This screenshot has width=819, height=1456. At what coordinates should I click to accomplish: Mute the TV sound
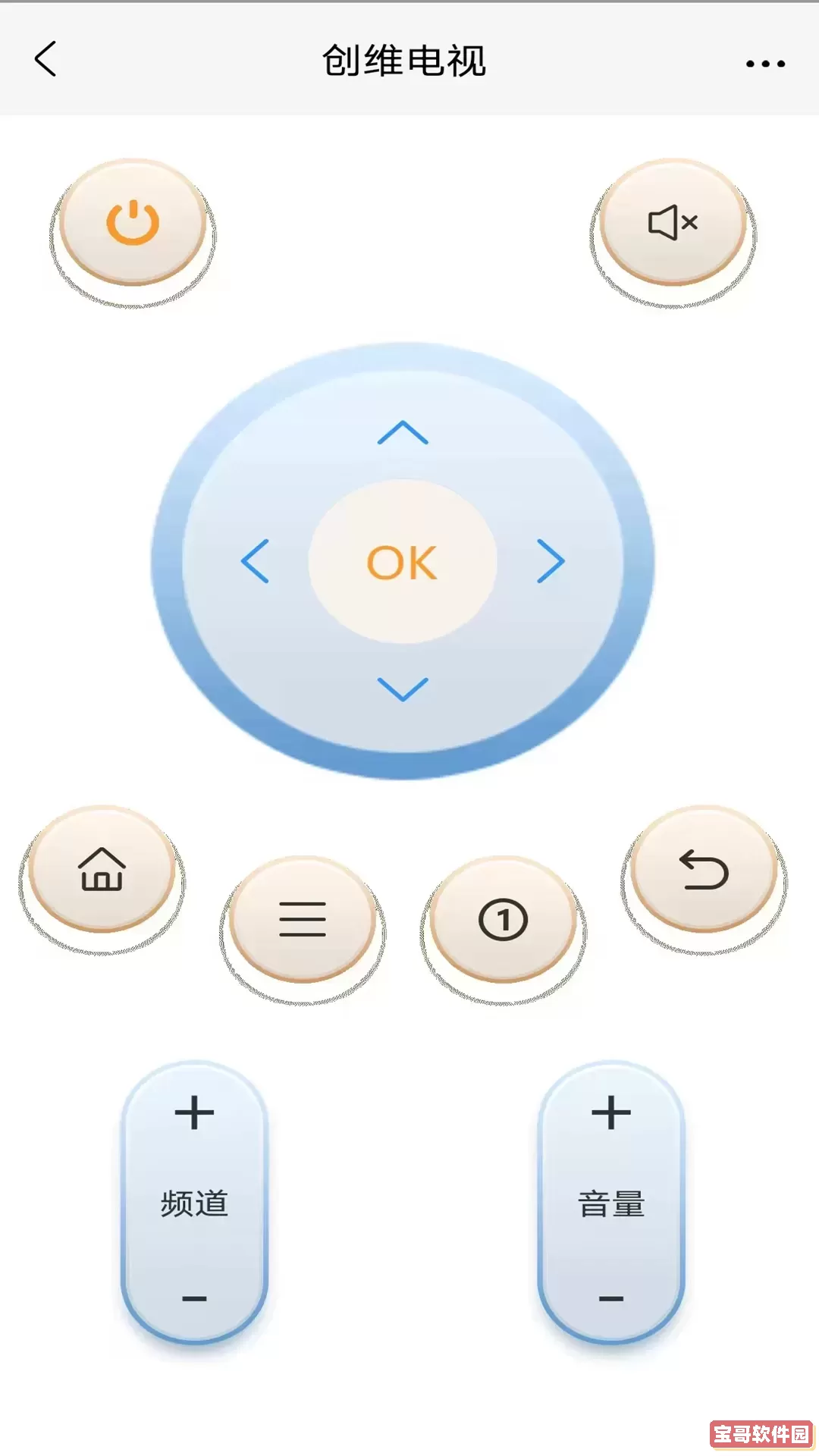[673, 223]
